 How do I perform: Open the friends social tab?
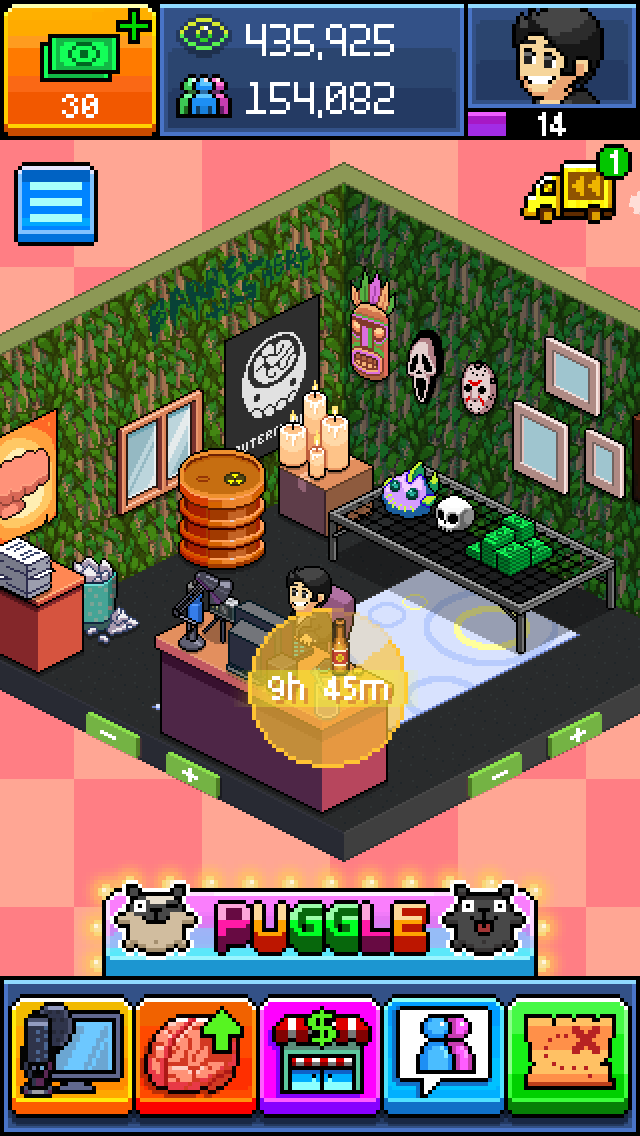pyautogui.click(x=444, y=1057)
